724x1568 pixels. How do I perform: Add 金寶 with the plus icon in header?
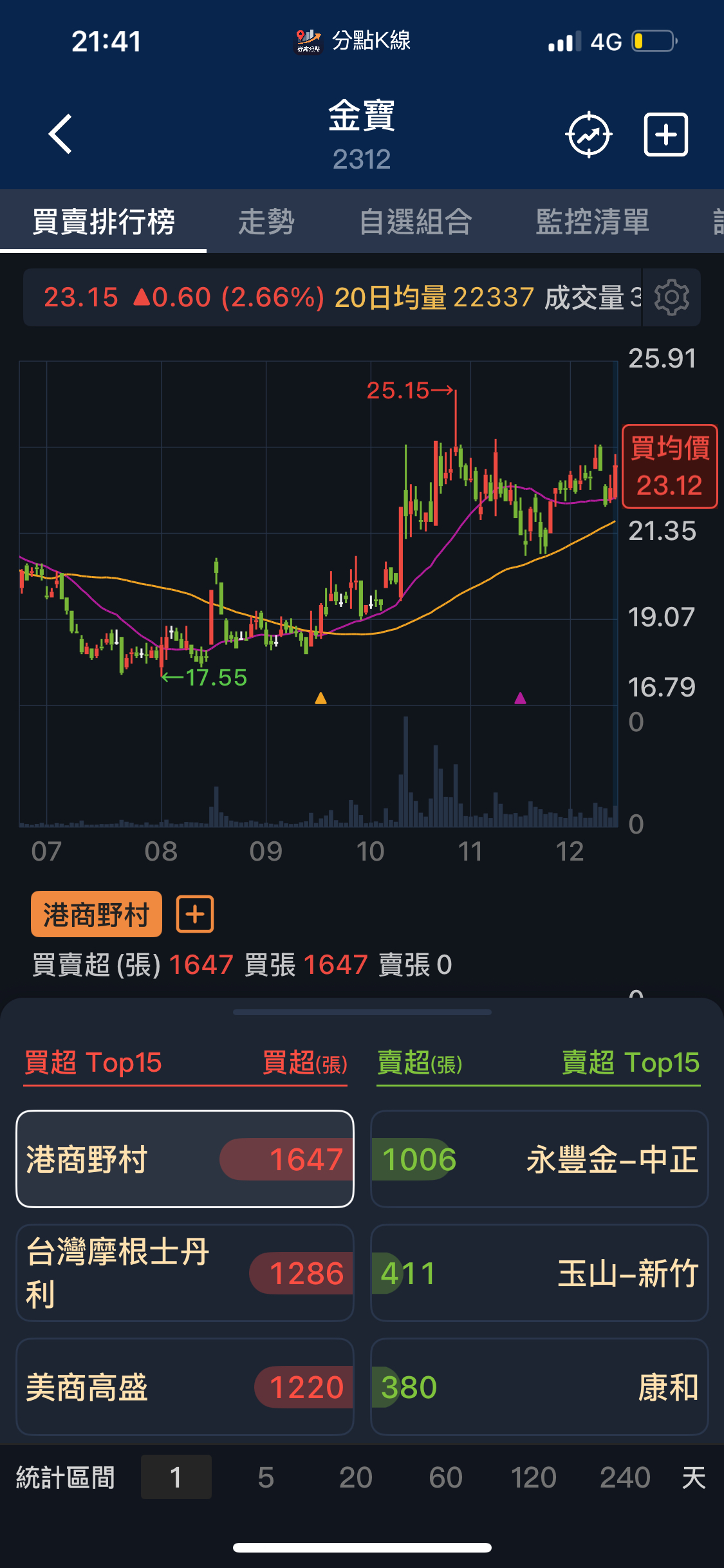click(666, 135)
